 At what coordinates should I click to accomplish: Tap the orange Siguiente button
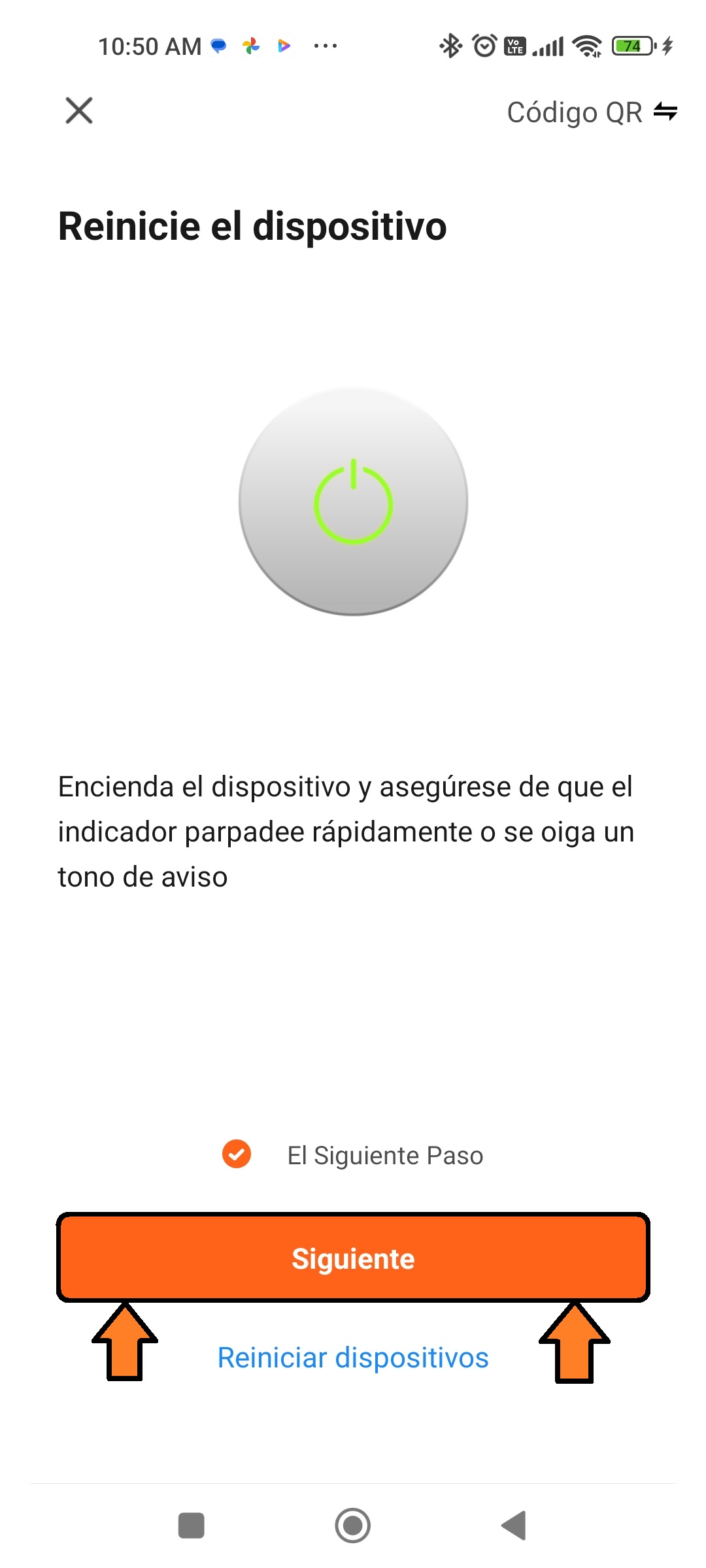[353, 1258]
